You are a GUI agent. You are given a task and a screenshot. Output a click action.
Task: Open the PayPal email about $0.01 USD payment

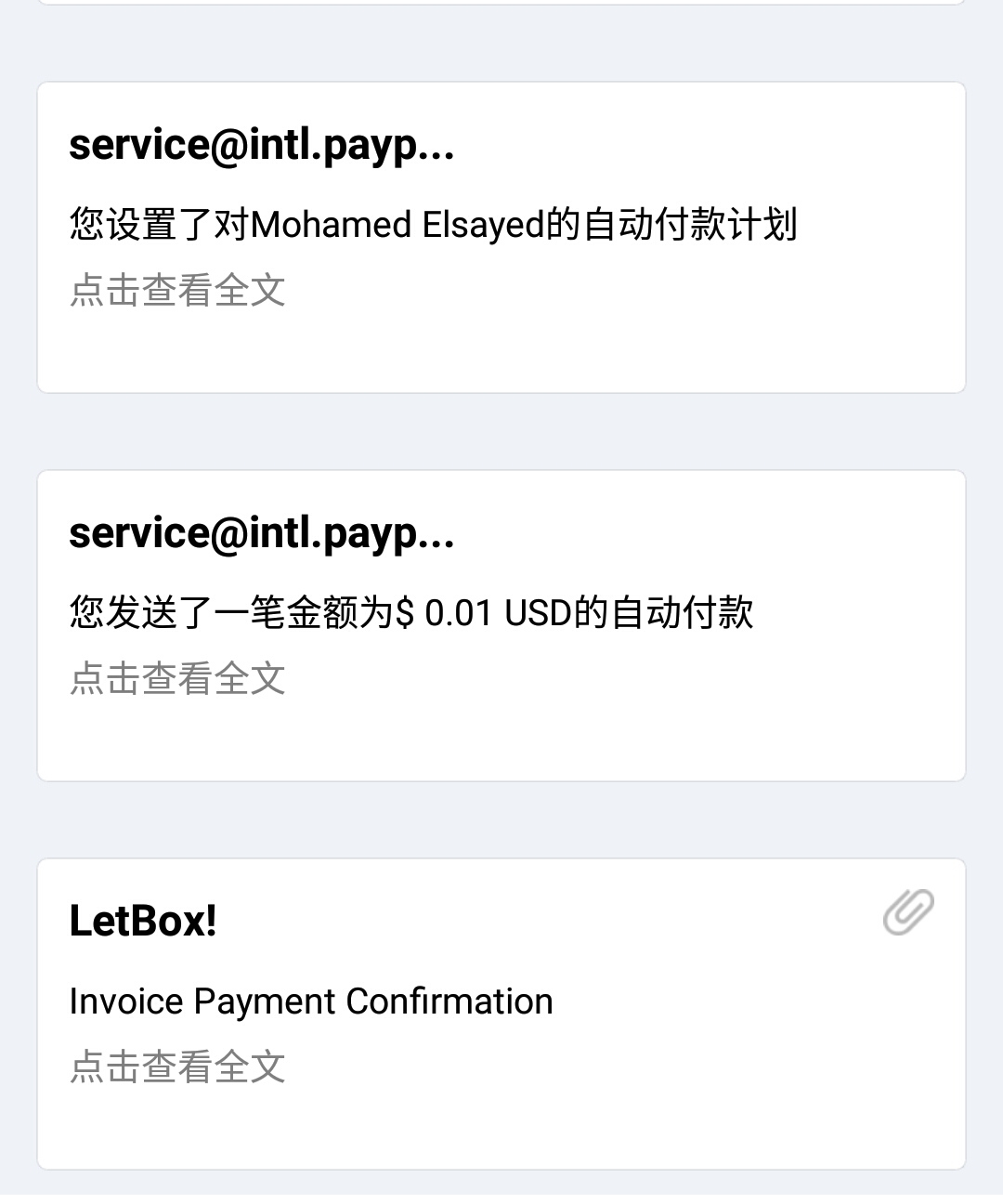click(x=410, y=613)
